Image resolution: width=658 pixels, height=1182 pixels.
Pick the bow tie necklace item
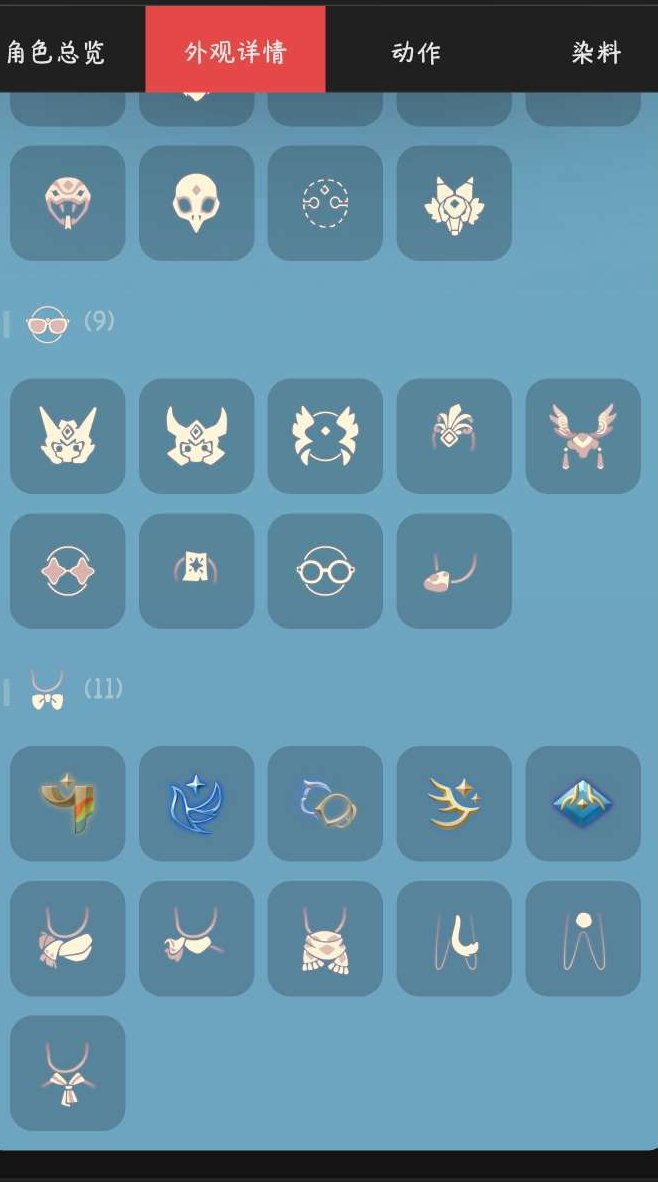click(x=68, y=1073)
